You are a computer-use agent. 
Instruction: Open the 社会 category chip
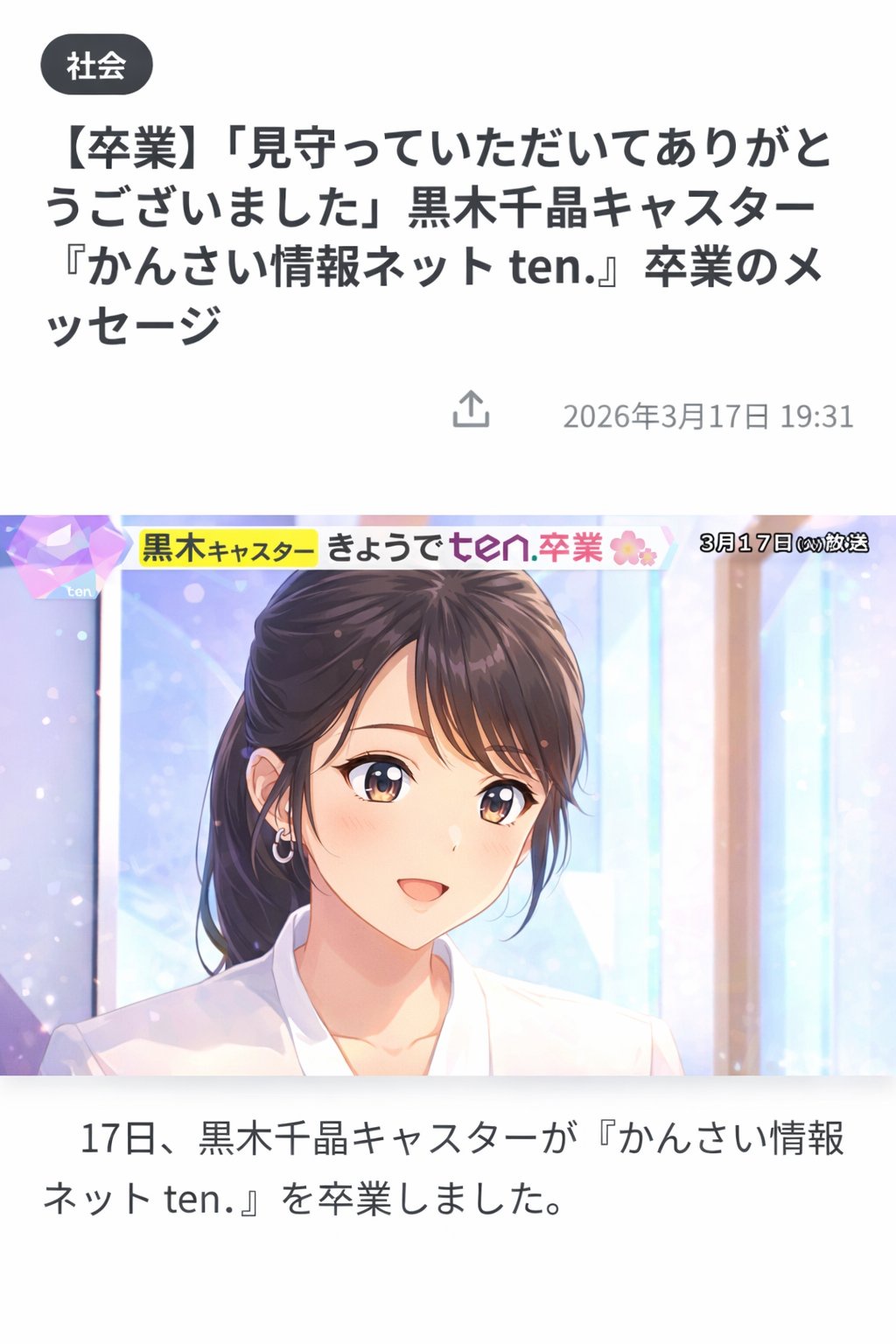(x=96, y=65)
